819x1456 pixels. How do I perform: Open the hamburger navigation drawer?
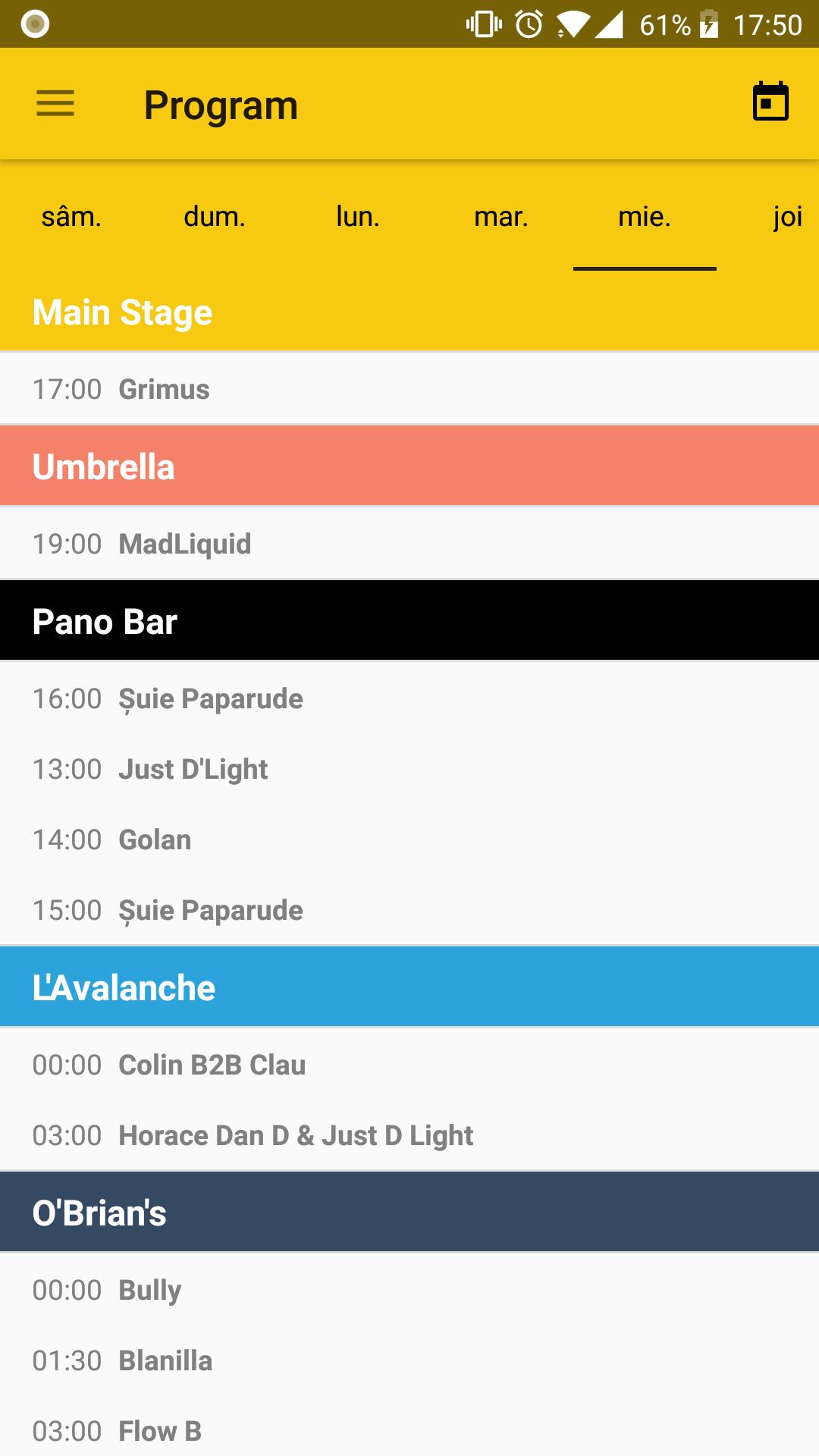(55, 104)
